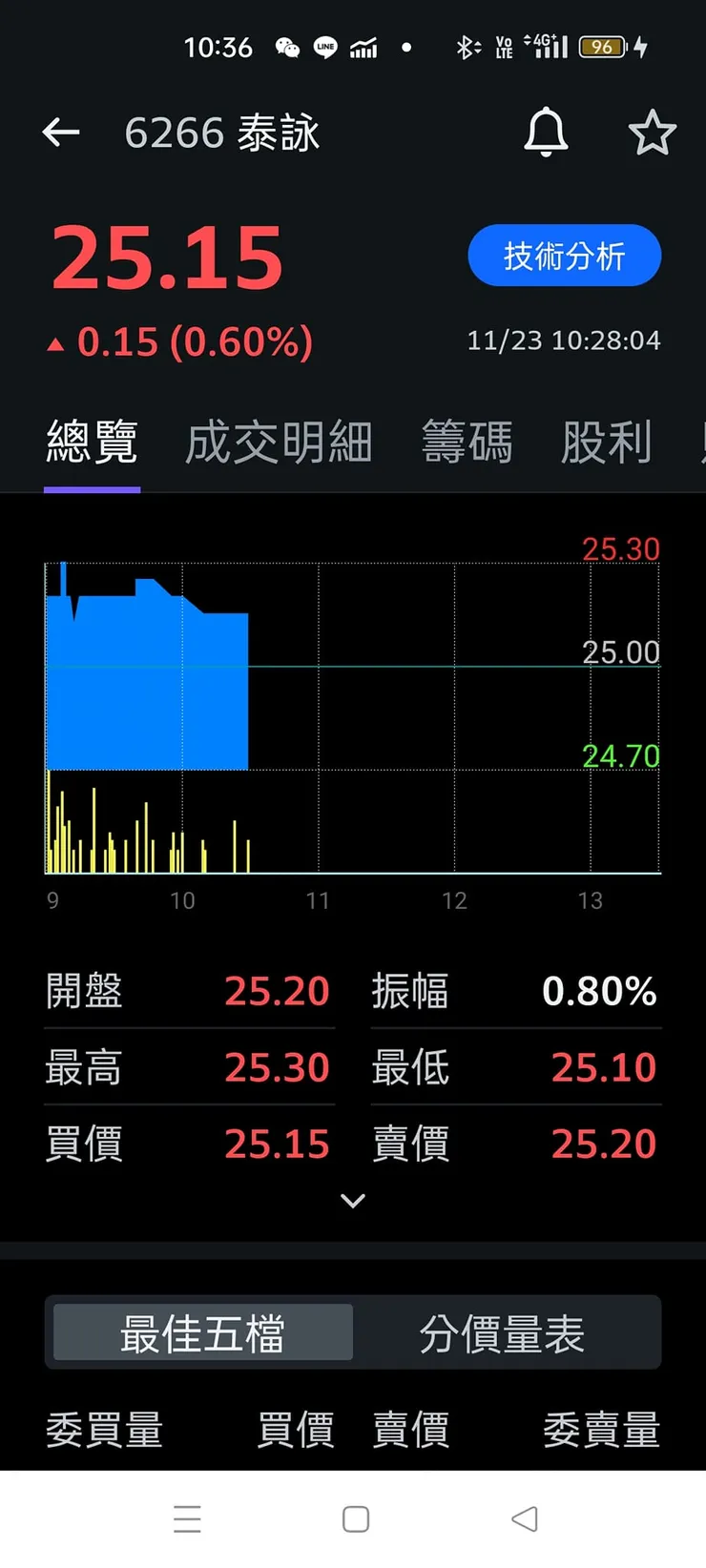Open 技術分析 for the stock
The width and height of the screenshot is (706, 1568).
click(x=564, y=255)
